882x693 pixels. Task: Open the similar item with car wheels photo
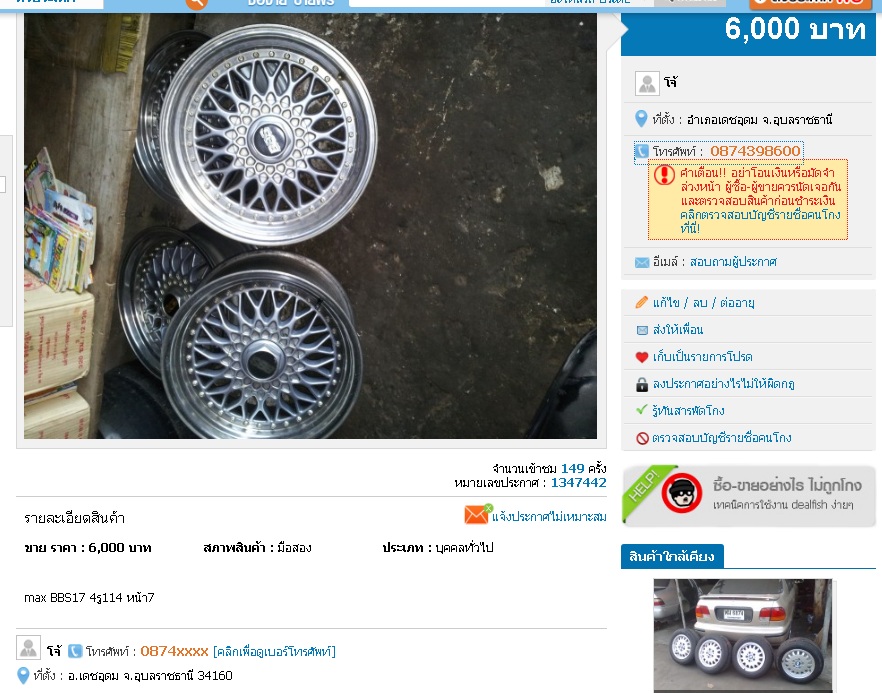[x=743, y=635]
